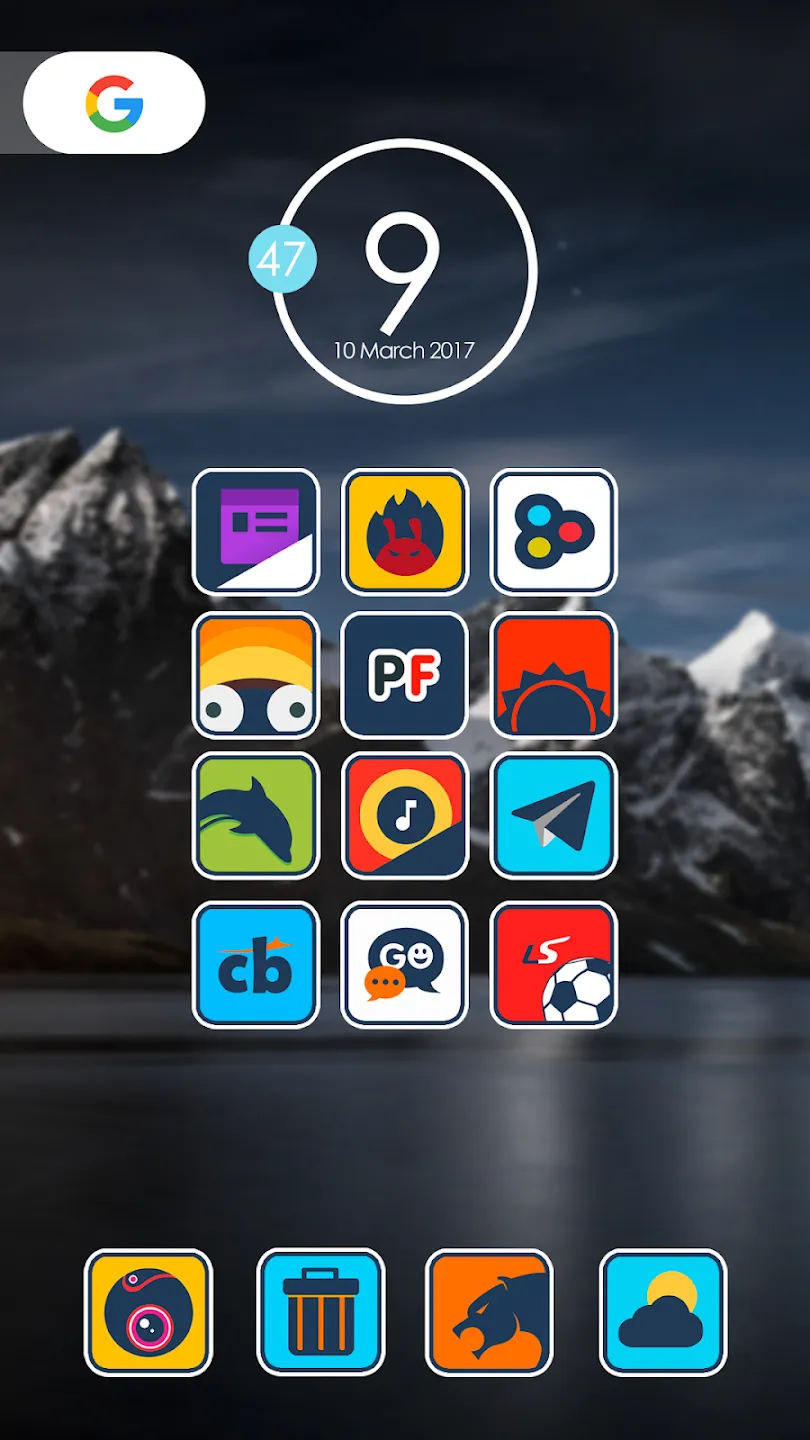Open the trash bin cleaner app
The image size is (810, 1440).
[321, 1312]
